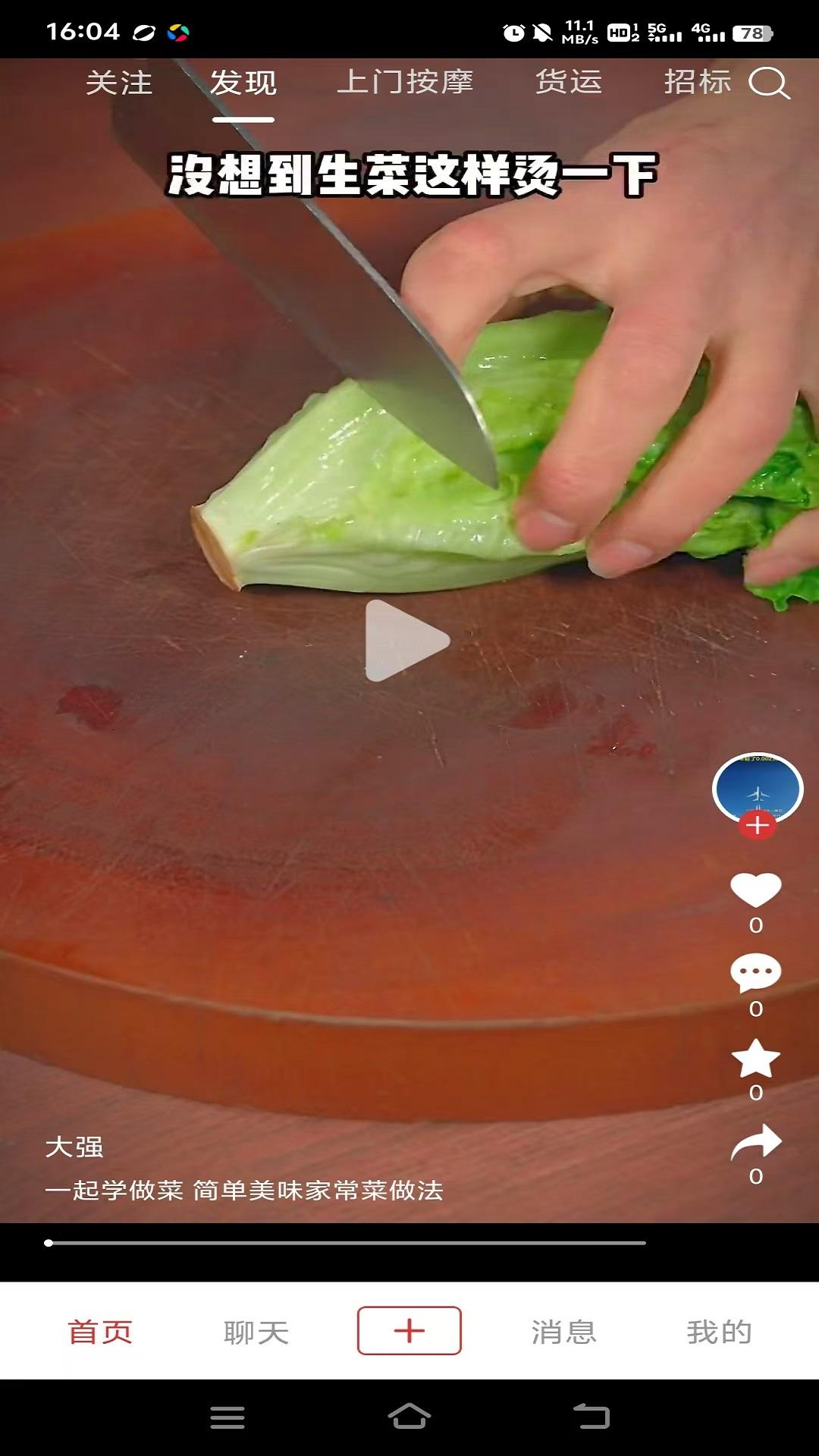Switch to the 货运 tab
The width and height of the screenshot is (819, 1456).
click(569, 82)
